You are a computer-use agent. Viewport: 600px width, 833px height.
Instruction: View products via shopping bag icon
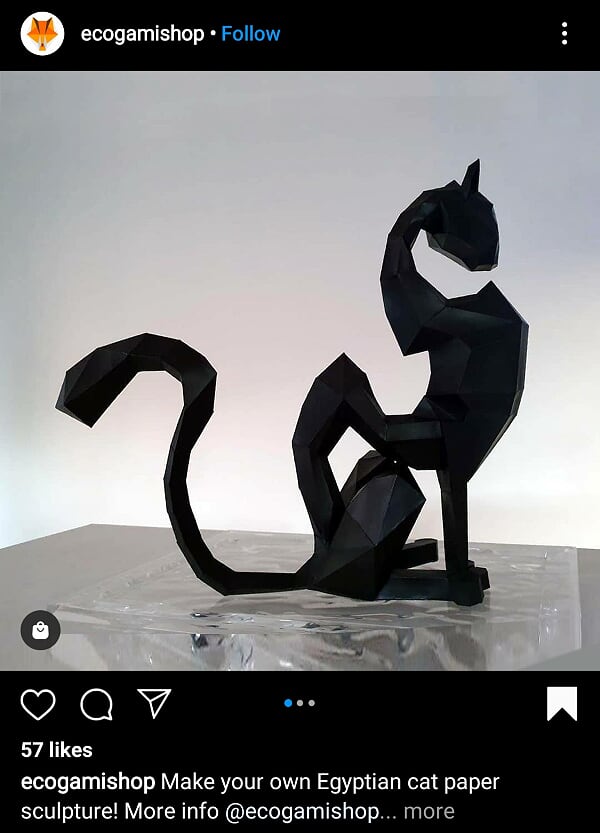(40, 630)
